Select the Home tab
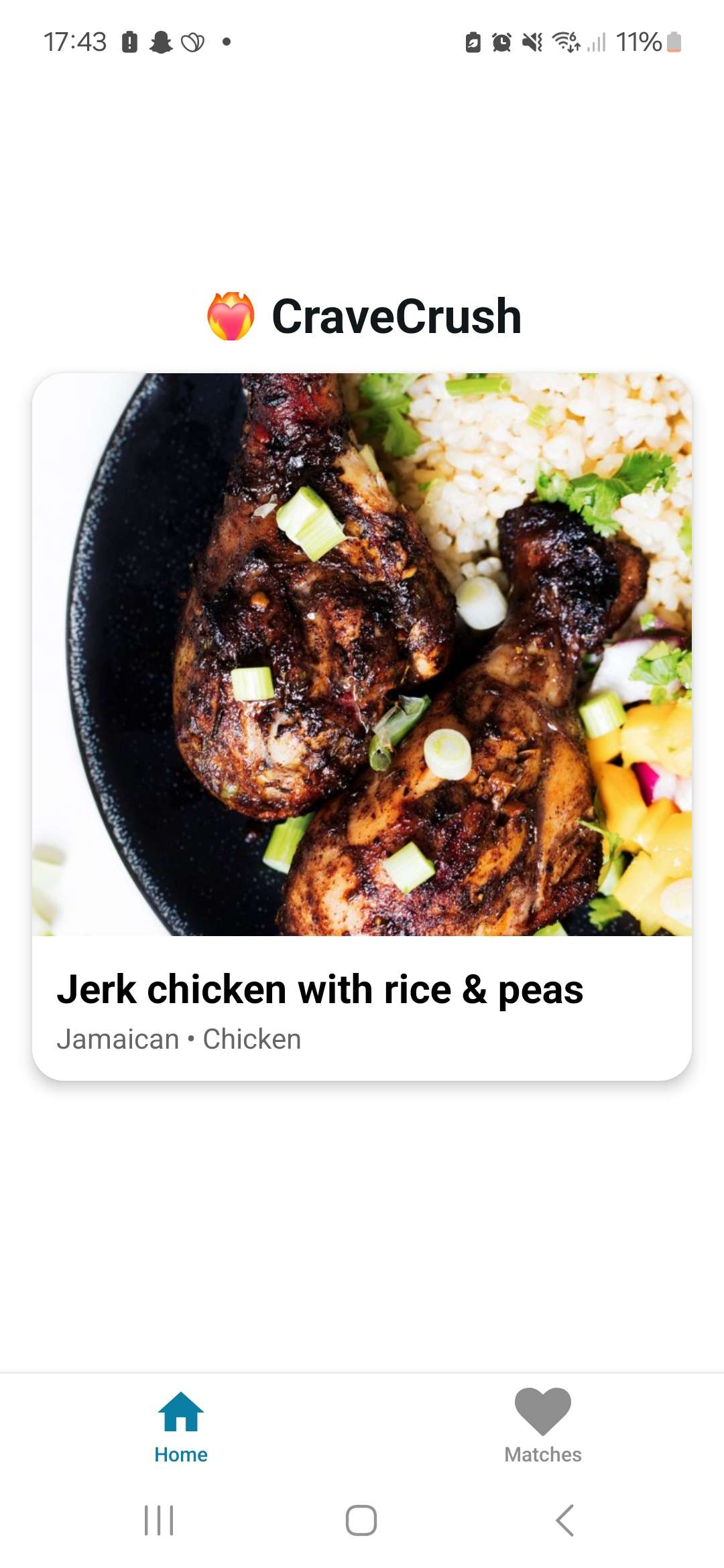 (181, 1425)
